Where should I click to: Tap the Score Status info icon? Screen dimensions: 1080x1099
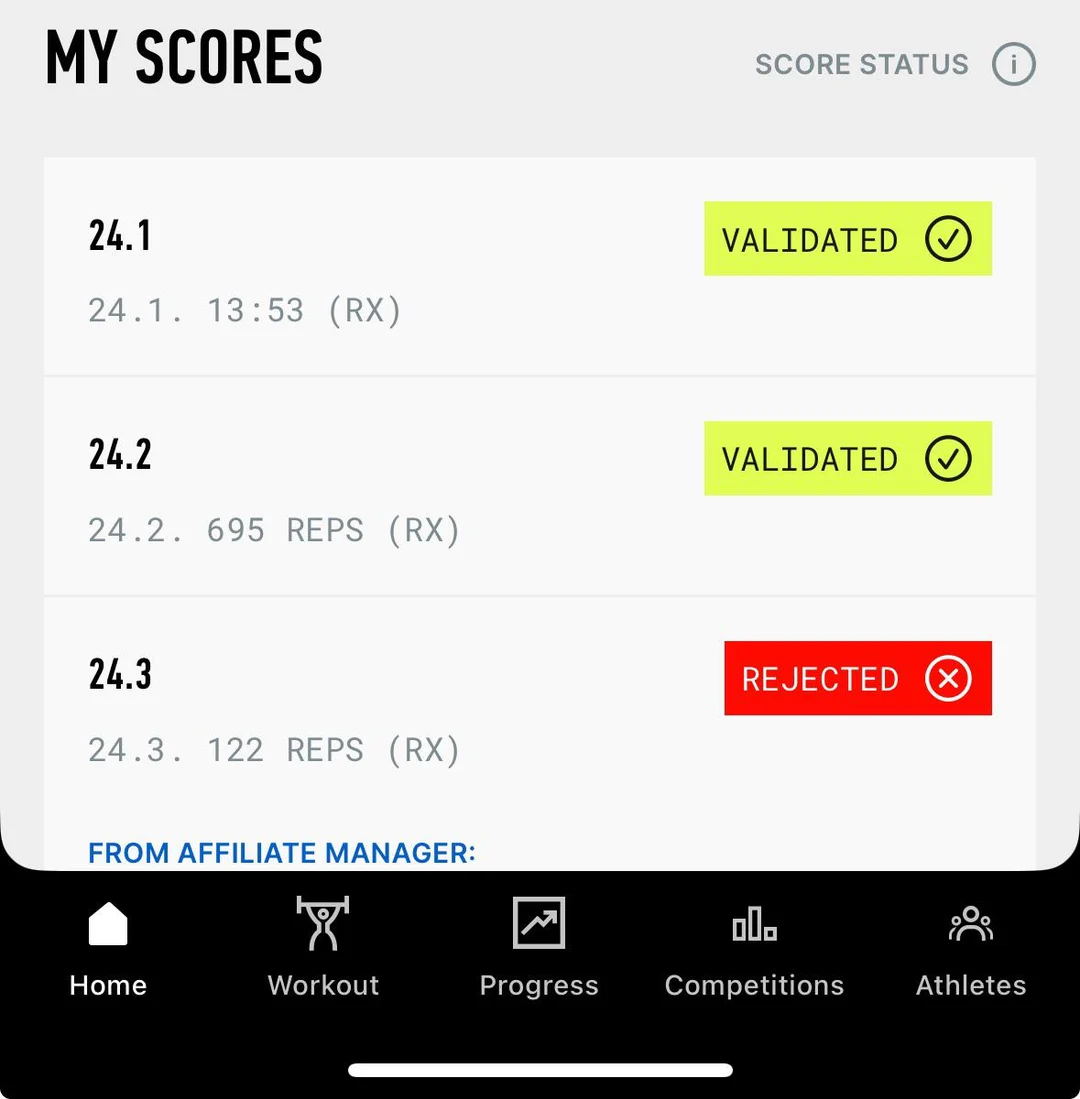(x=1013, y=63)
